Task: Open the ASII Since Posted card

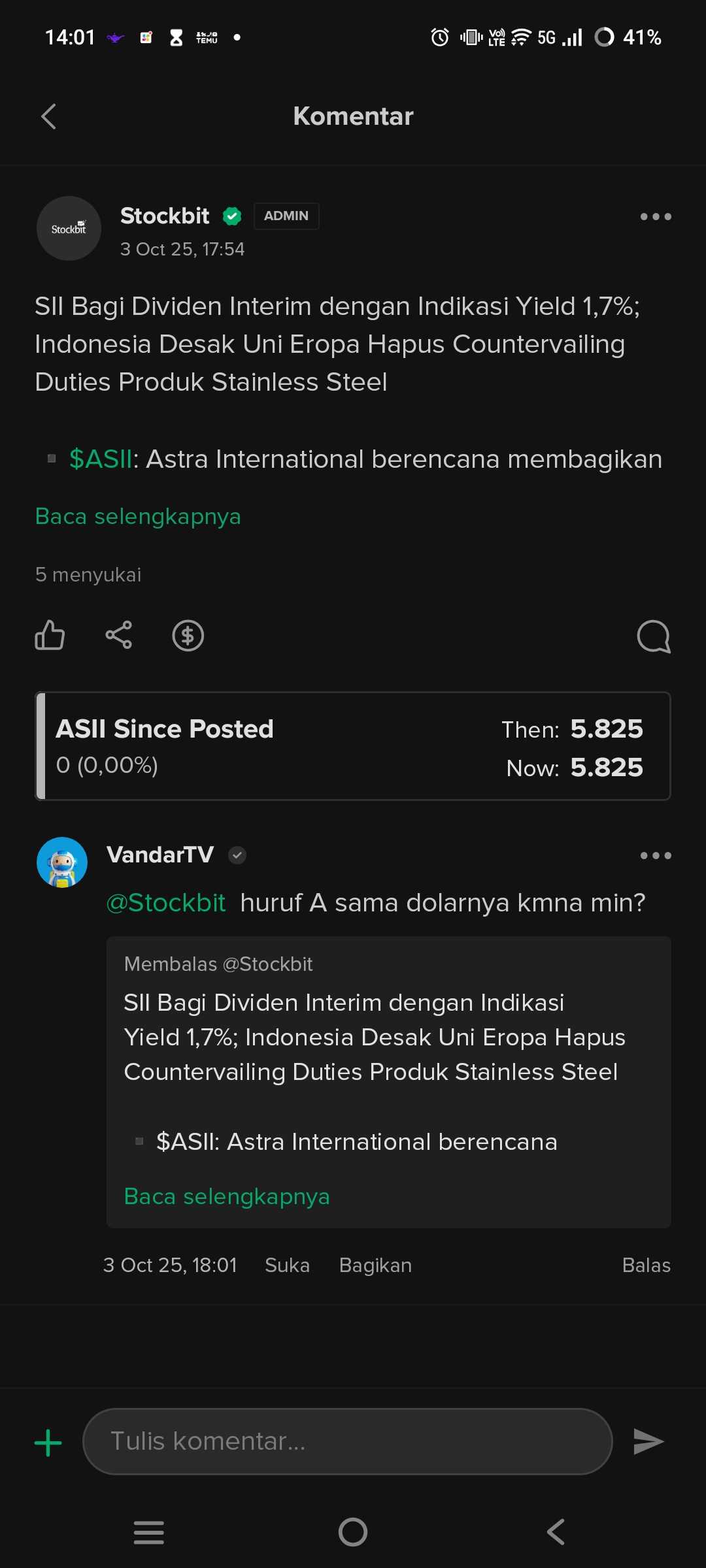Action: click(x=353, y=746)
